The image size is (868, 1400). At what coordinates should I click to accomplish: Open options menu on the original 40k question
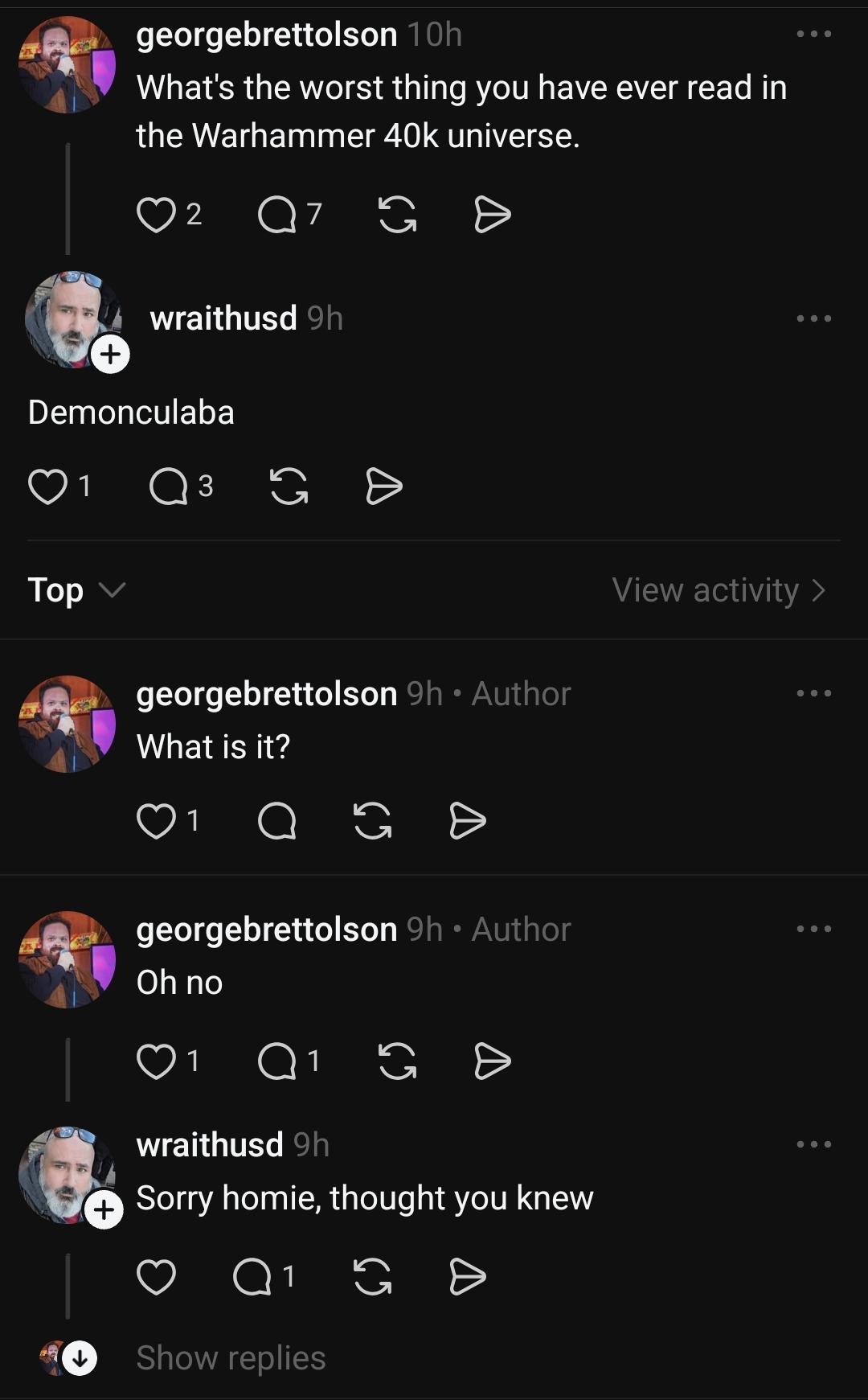click(x=813, y=34)
